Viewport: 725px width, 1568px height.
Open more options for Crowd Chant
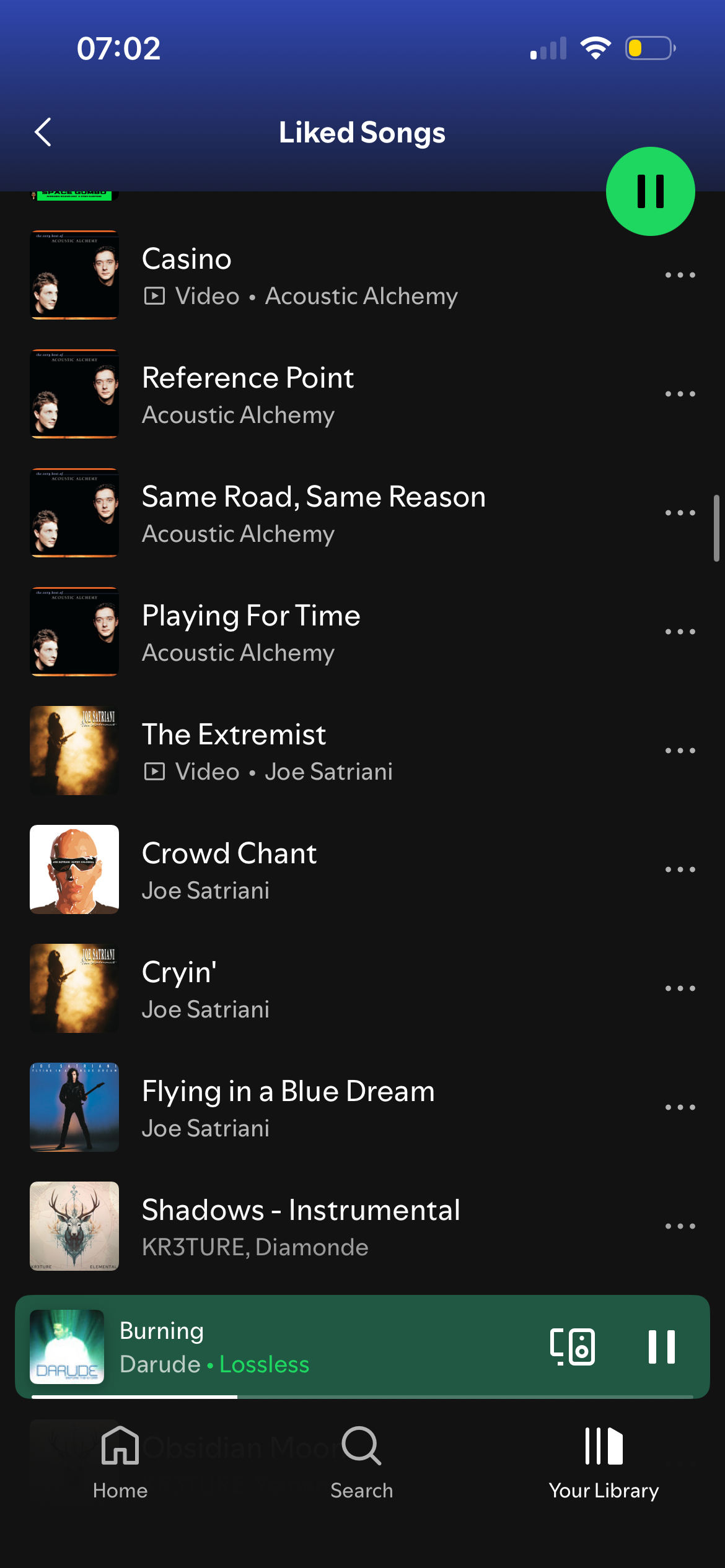coord(680,869)
